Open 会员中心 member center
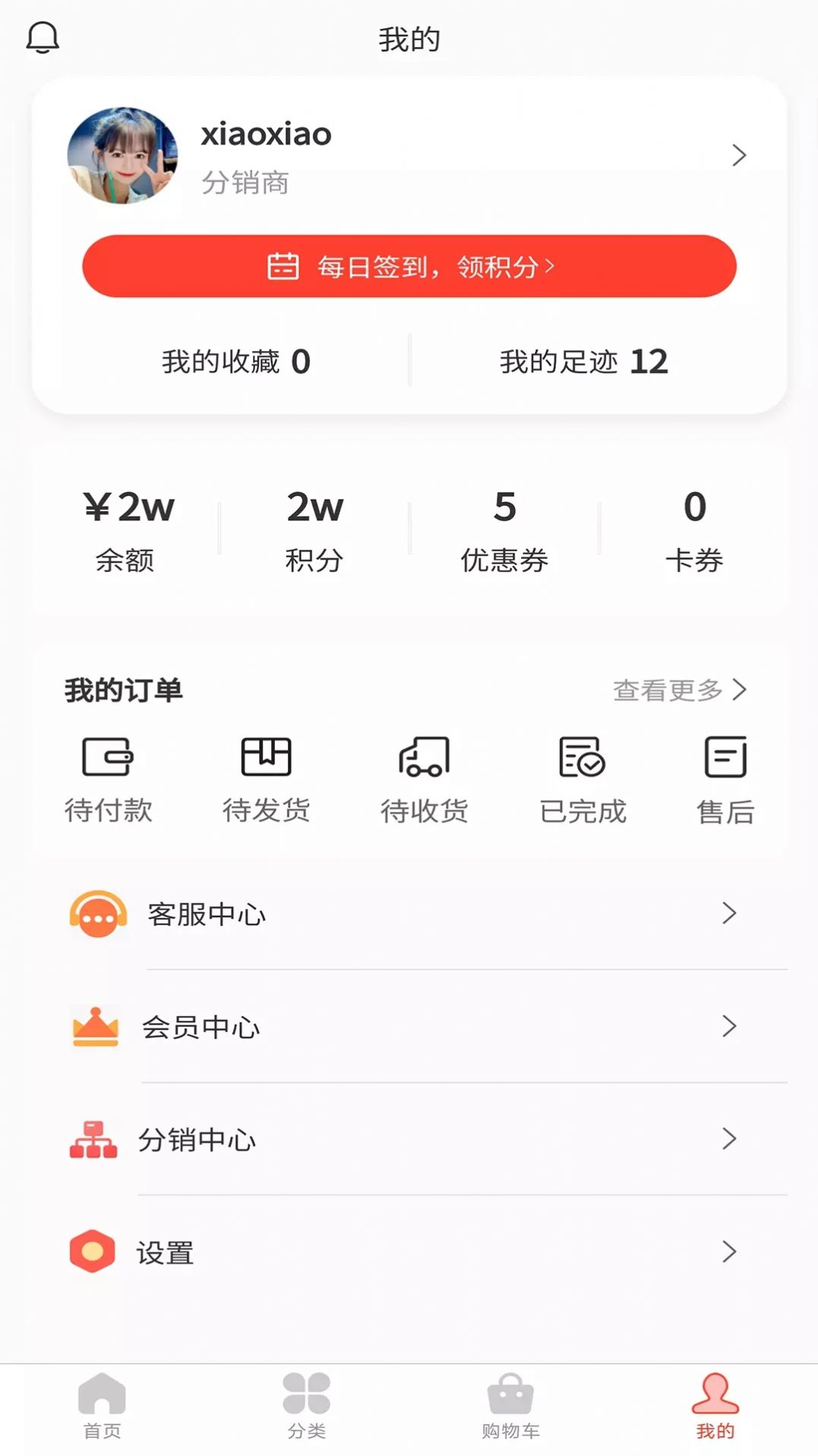This screenshot has height=1456, width=818. (x=409, y=1027)
